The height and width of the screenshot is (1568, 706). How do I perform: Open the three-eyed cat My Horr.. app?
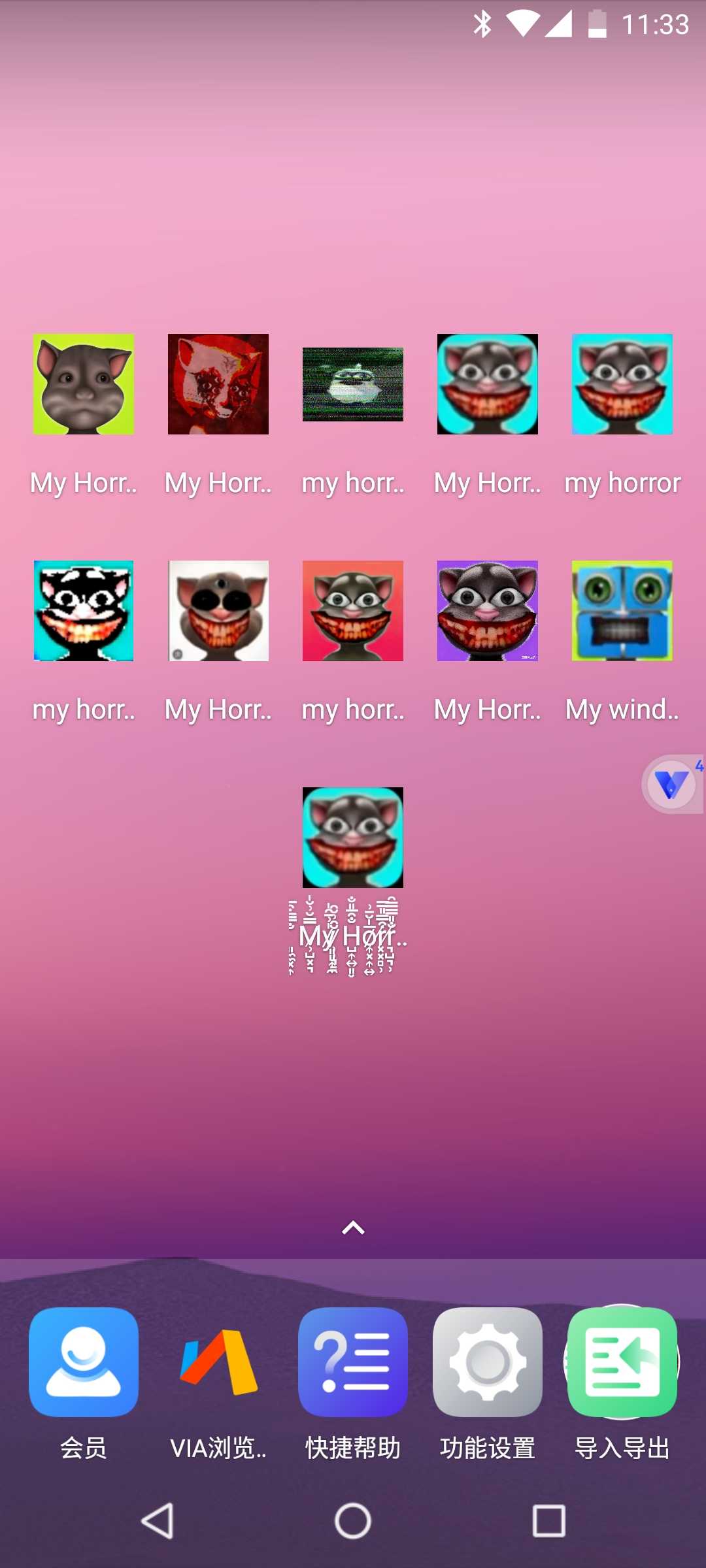pos(218,611)
